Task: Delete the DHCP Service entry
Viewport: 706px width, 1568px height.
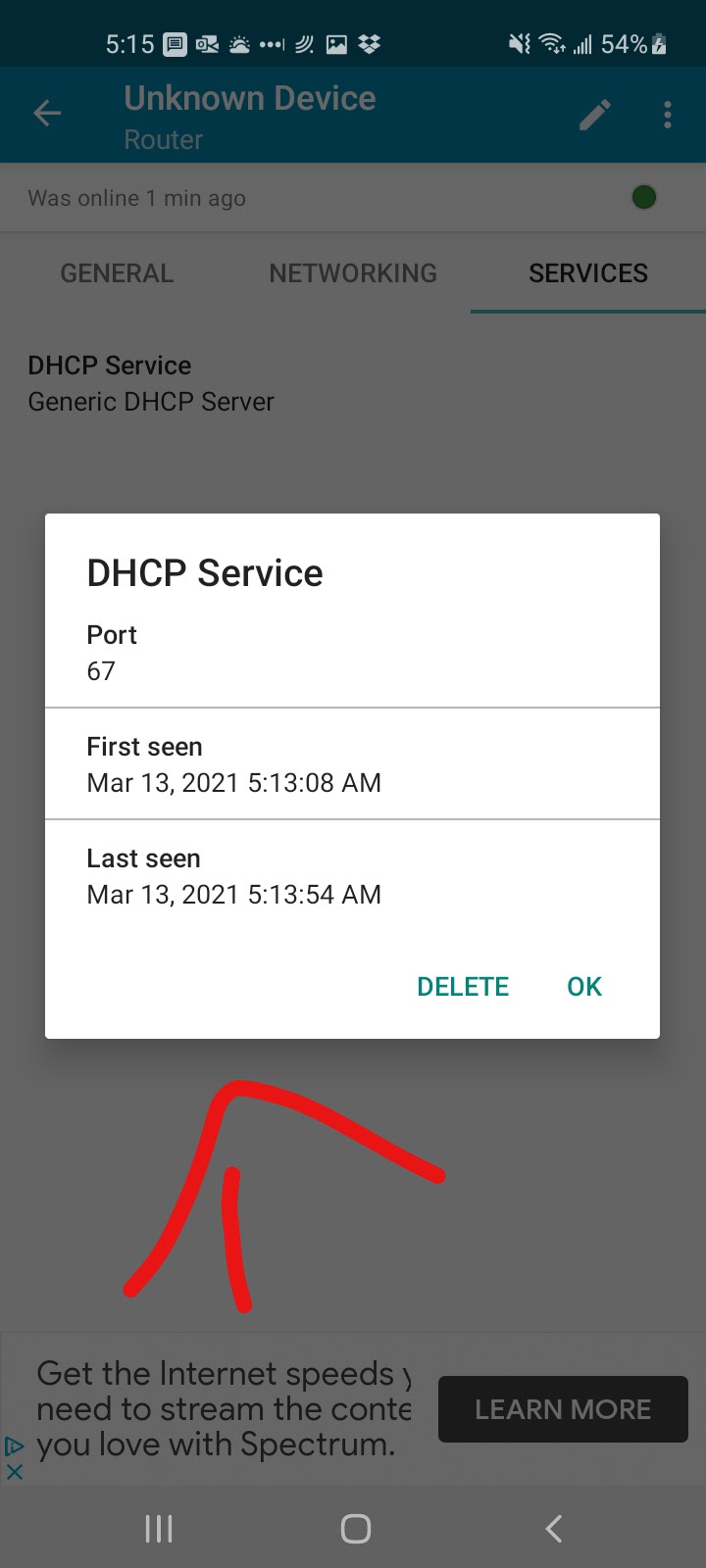Action: tap(463, 986)
